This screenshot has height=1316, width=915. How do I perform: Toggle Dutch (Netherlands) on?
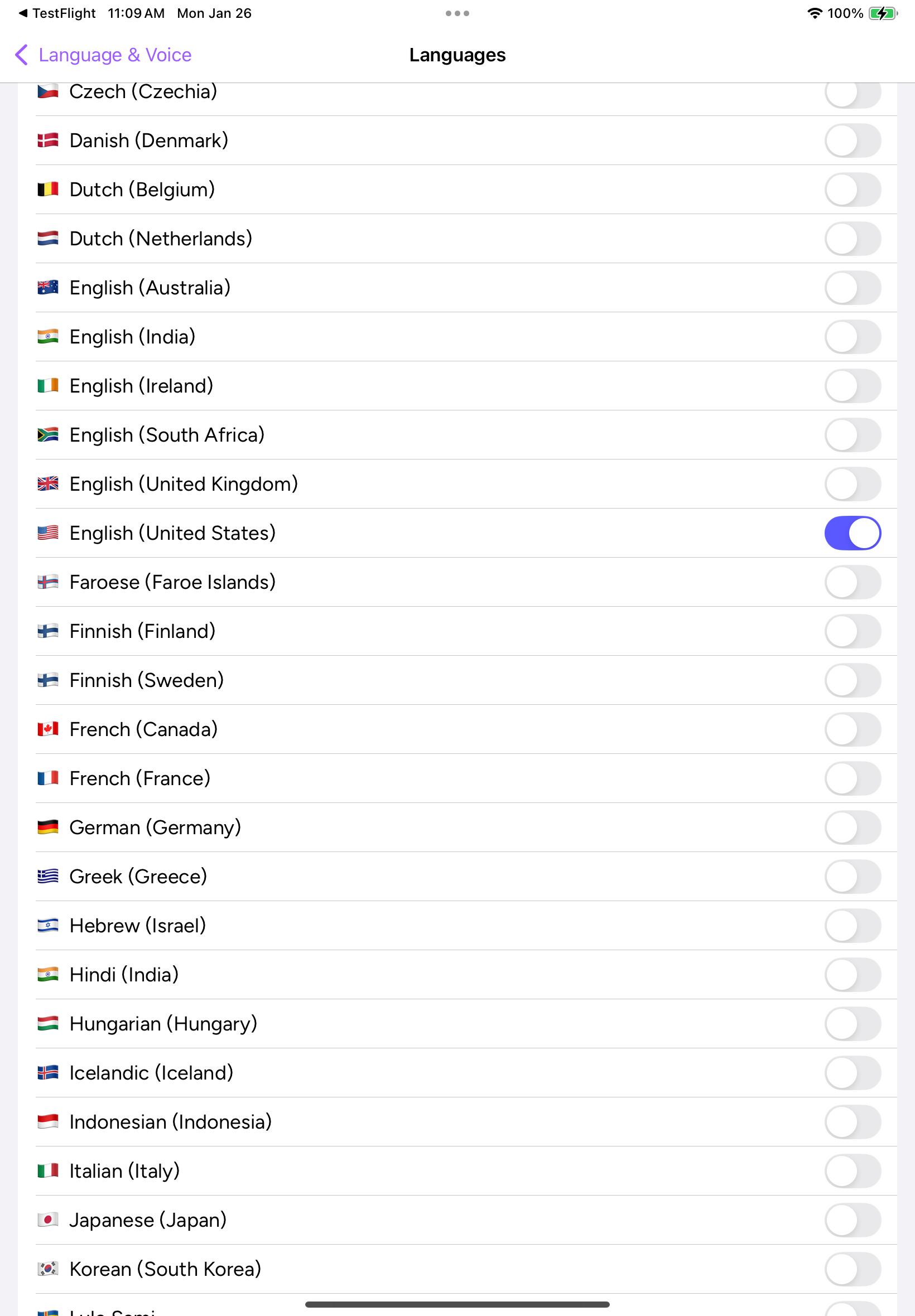pos(852,239)
